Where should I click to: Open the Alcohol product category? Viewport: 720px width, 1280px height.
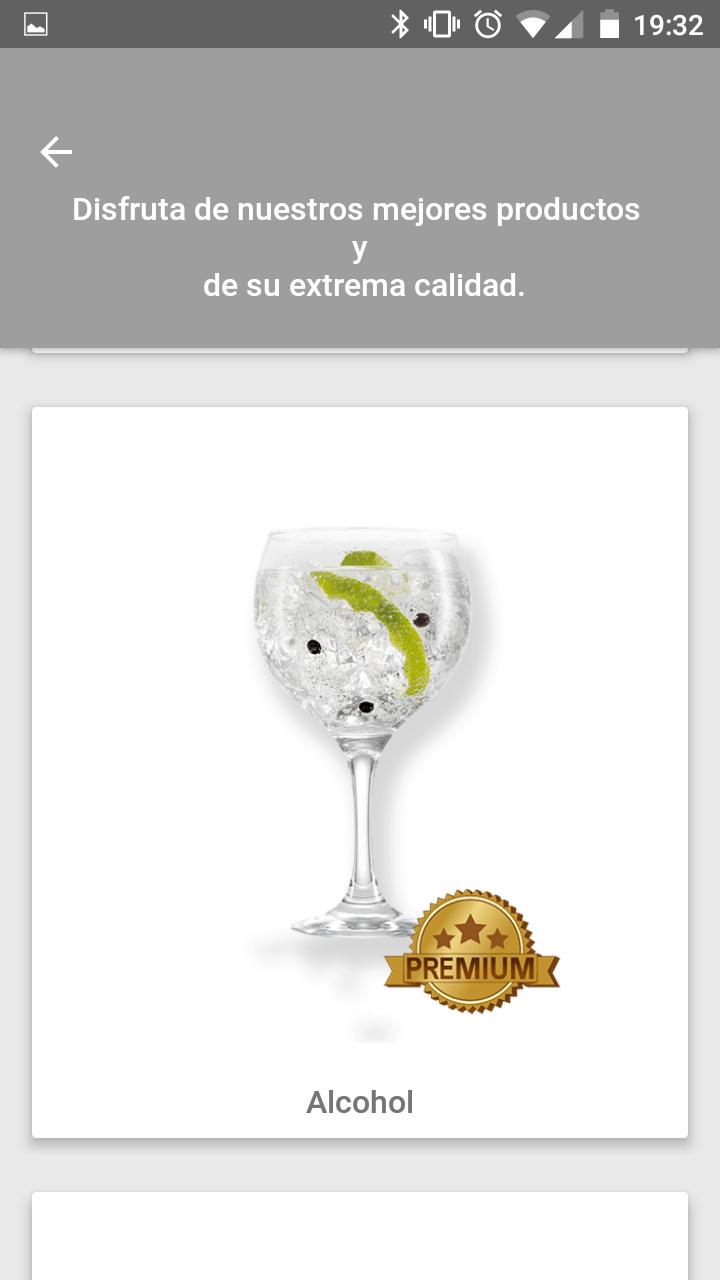[x=360, y=770]
